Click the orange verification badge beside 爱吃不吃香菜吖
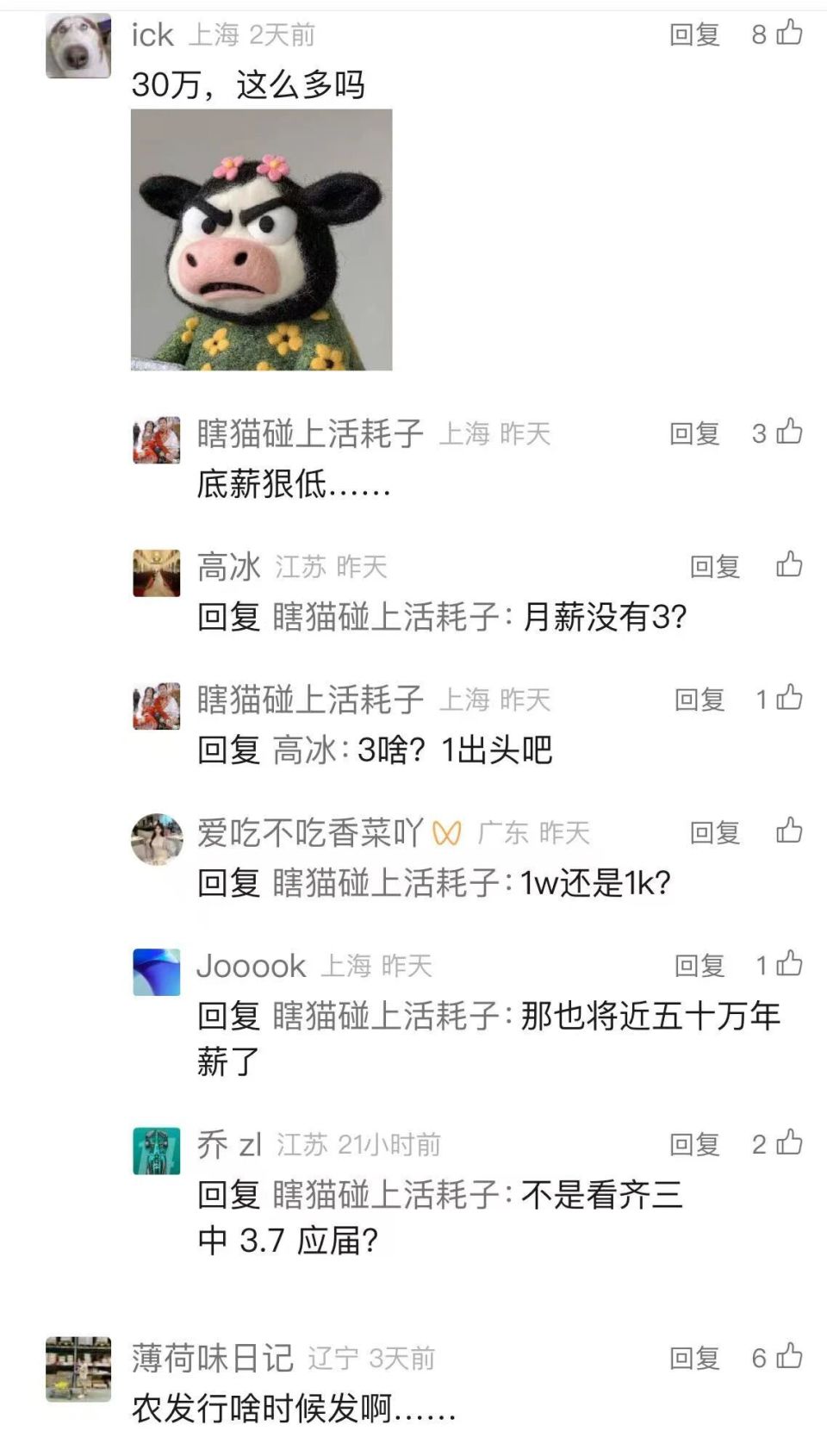 (445, 833)
